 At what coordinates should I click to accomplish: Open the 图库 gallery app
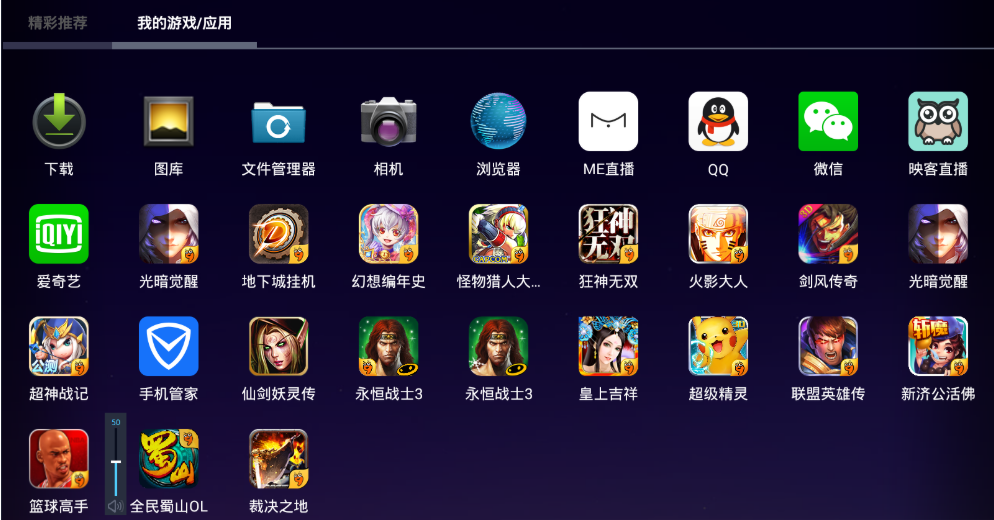[168, 122]
